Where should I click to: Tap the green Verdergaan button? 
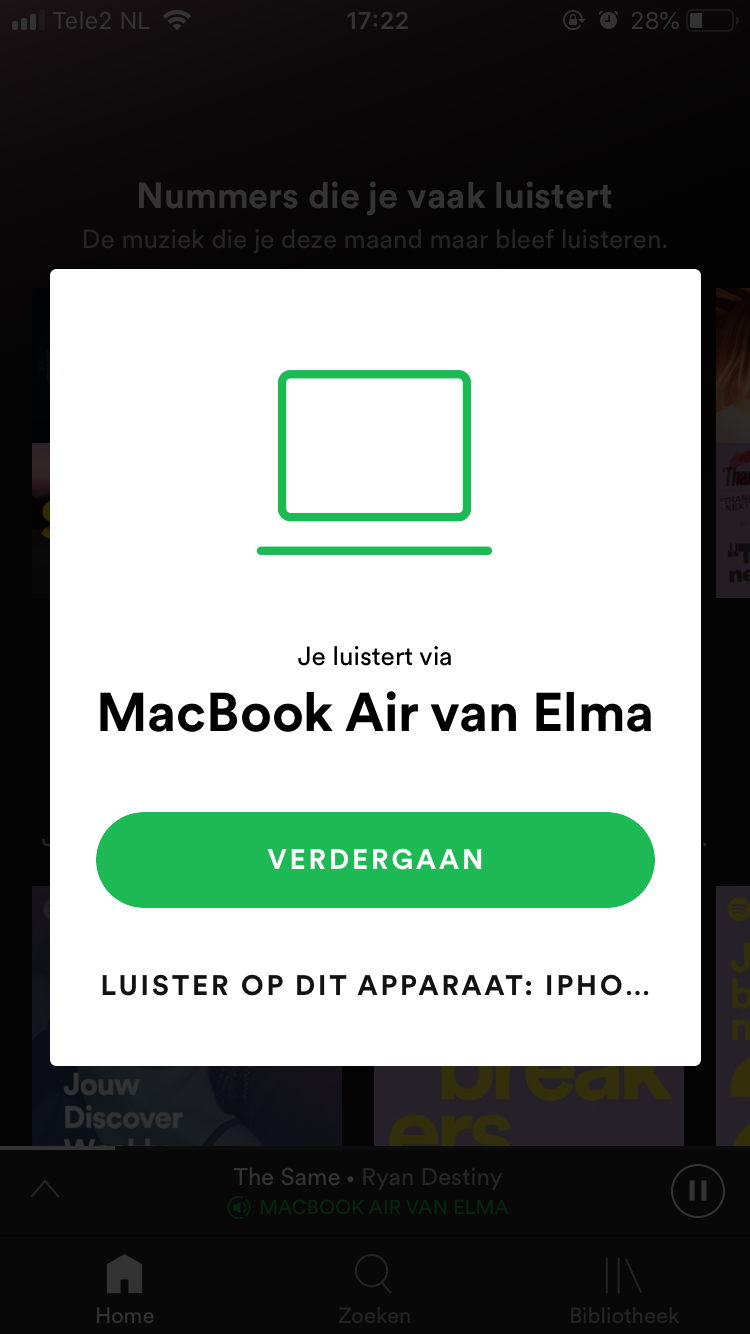[375, 860]
